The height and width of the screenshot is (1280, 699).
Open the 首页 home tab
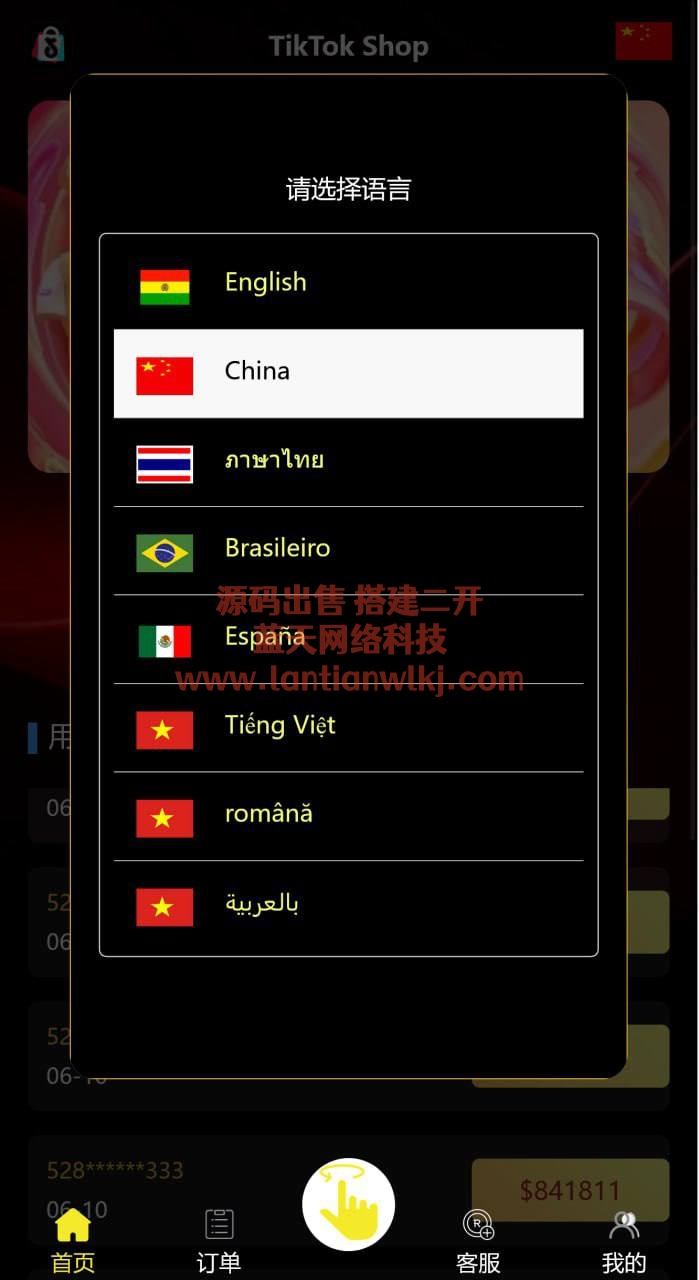click(x=73, y=1240)
